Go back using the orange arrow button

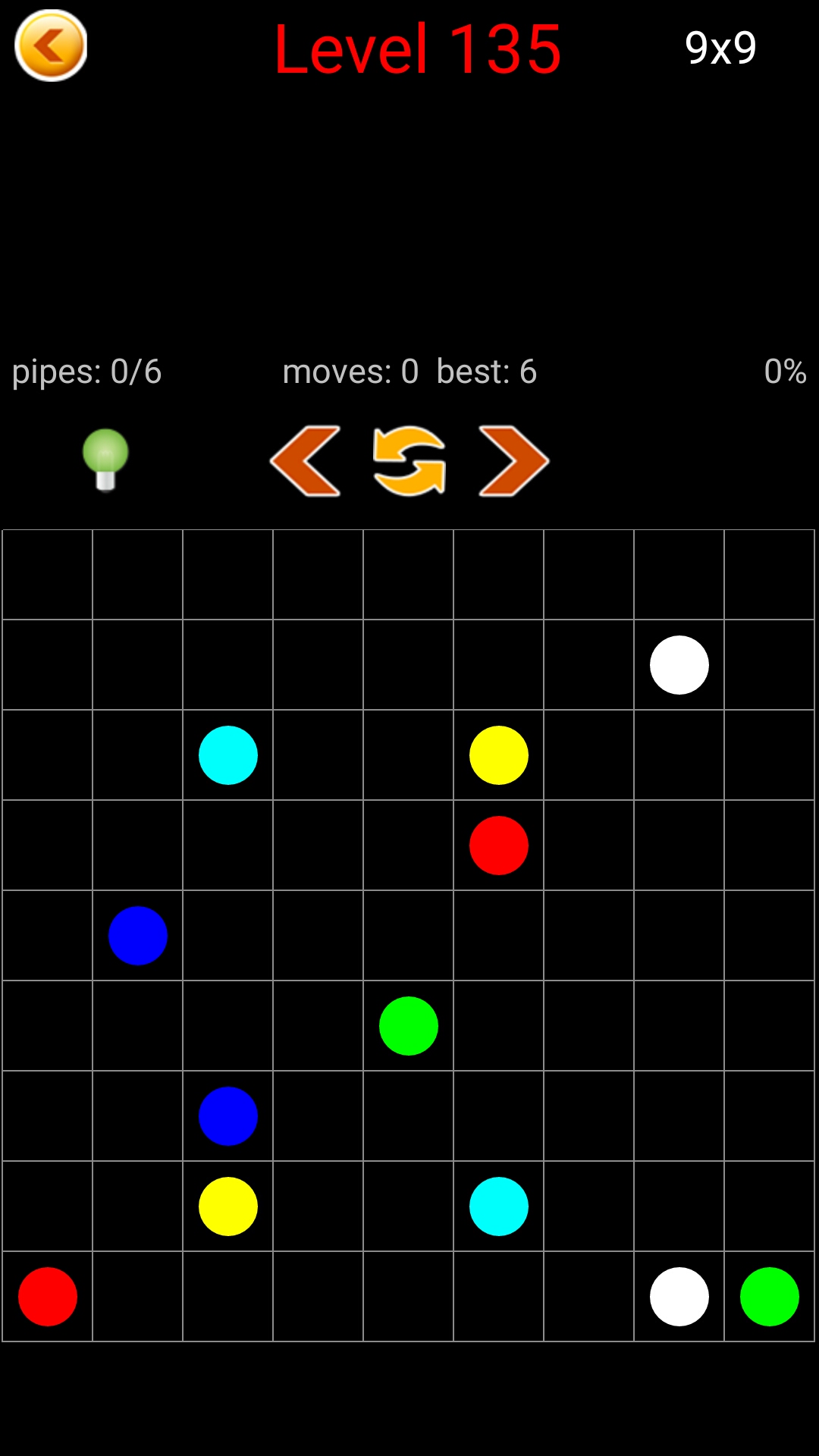click(x=51, y=46)
